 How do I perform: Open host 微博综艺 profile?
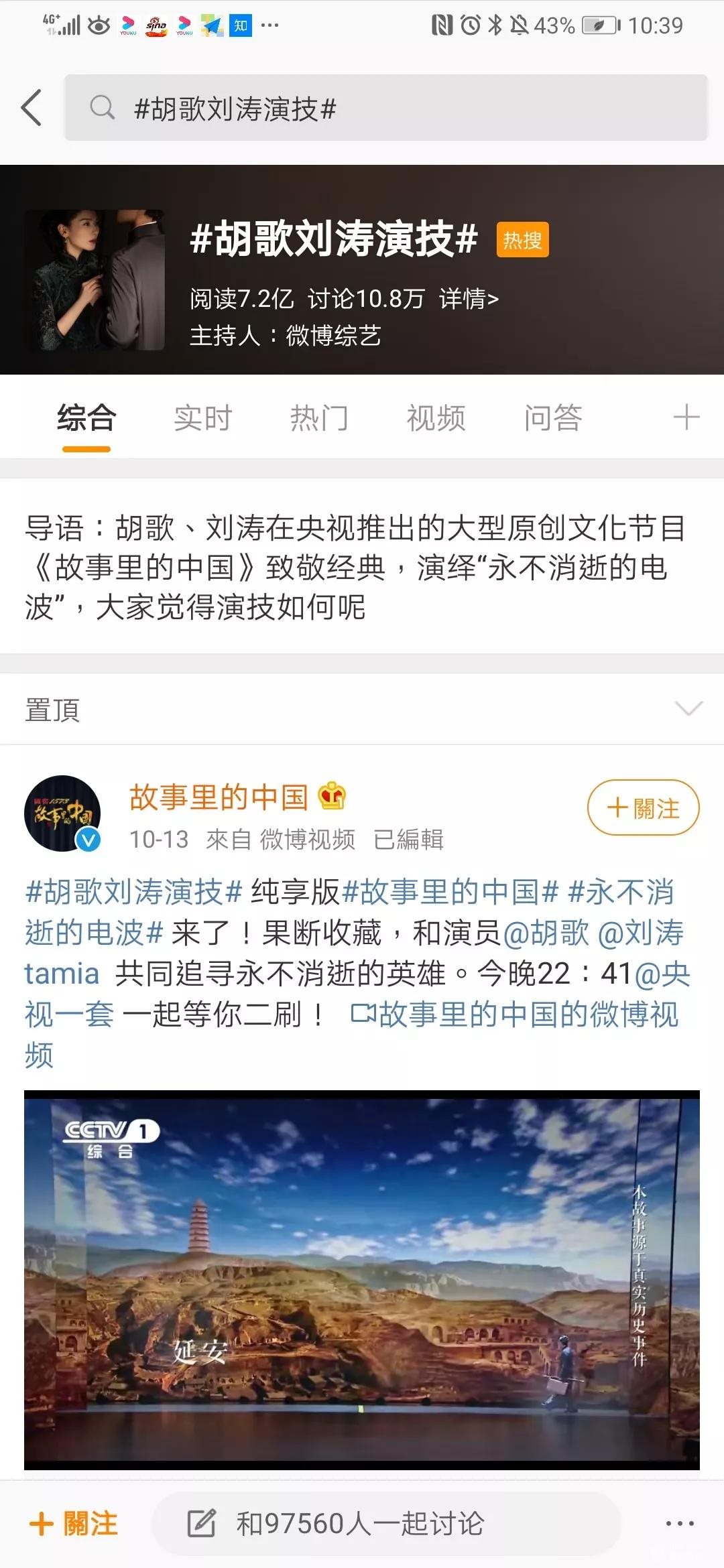[333, 335]
